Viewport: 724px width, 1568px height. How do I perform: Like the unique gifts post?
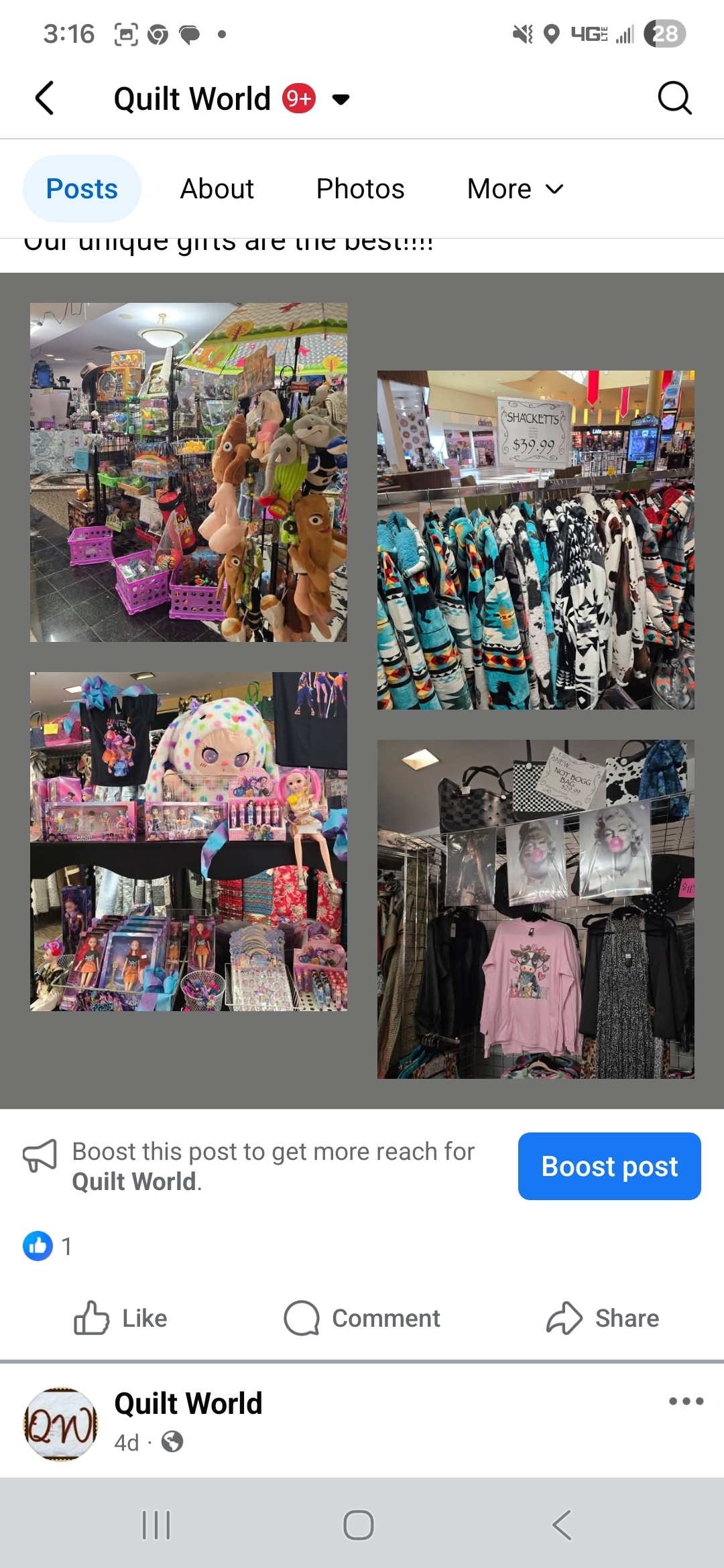pos(121,1318)
